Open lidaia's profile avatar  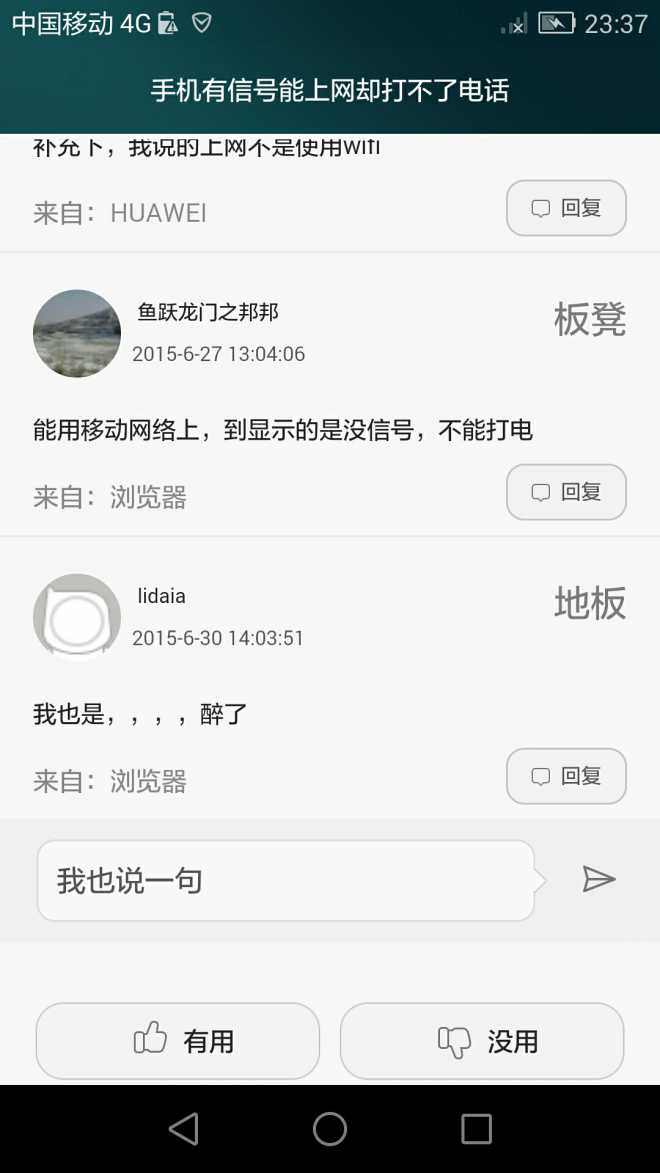pyautogui.click(x=77, y=618)
